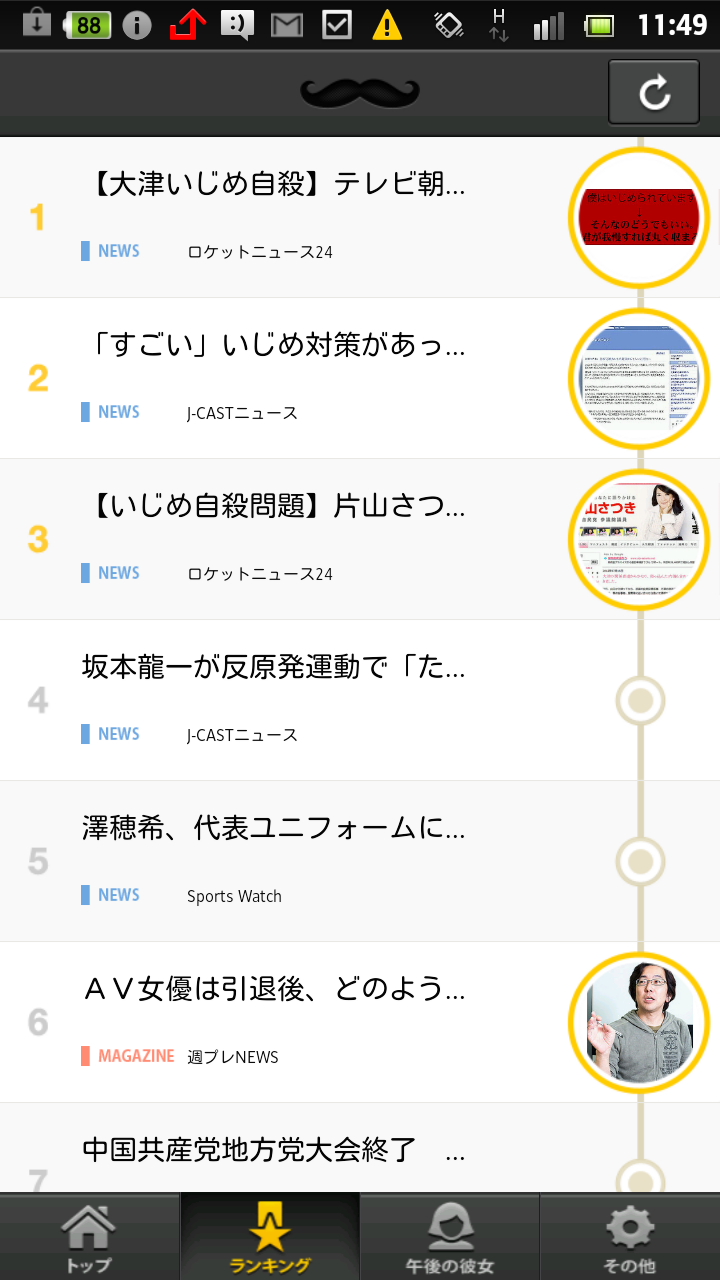Open rank 1 article 【大津いじめ自殺】
Image resolution: width=720 pixels, height=1280 pixels.
(360, 217)
